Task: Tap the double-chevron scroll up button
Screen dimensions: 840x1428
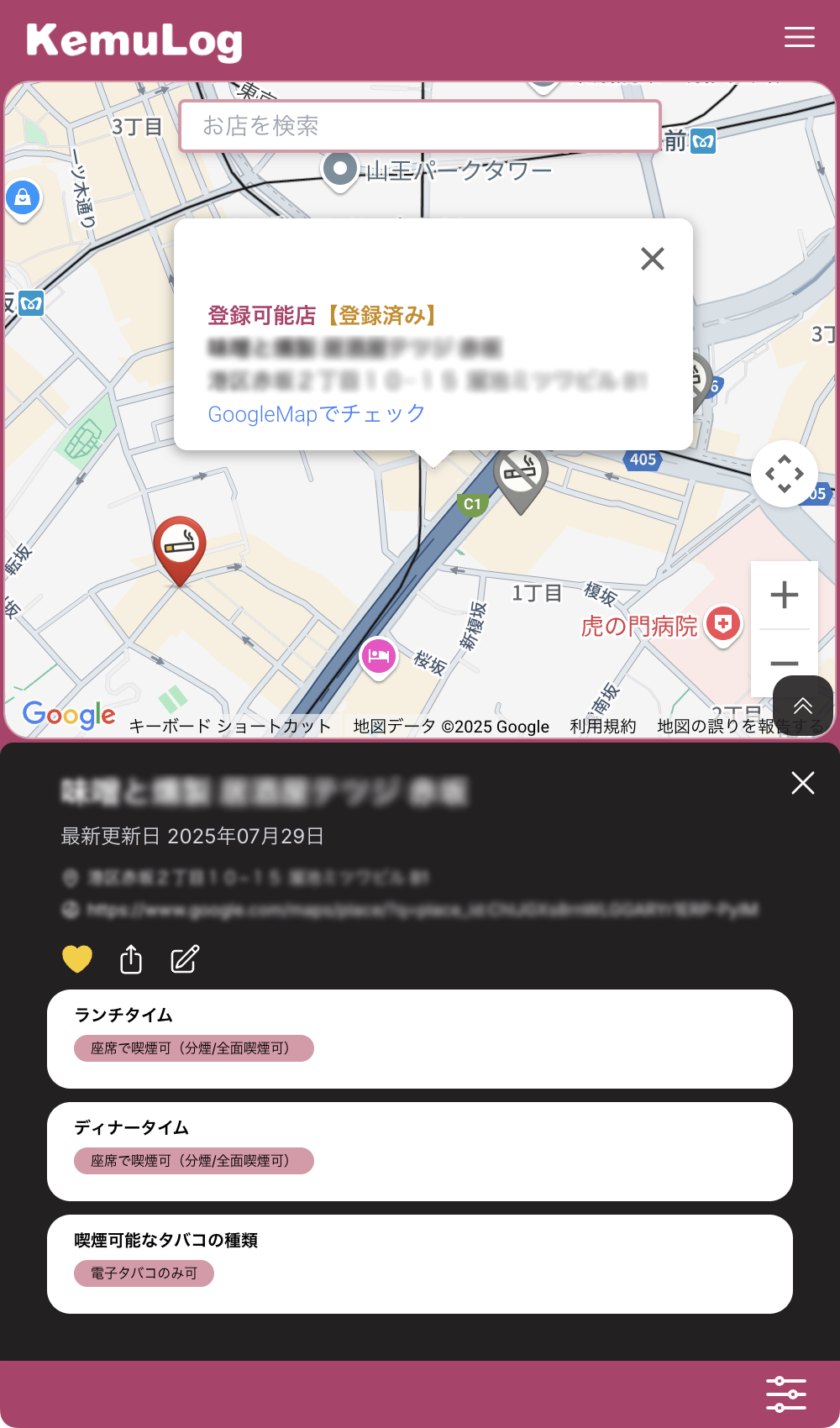Action: 802,706
